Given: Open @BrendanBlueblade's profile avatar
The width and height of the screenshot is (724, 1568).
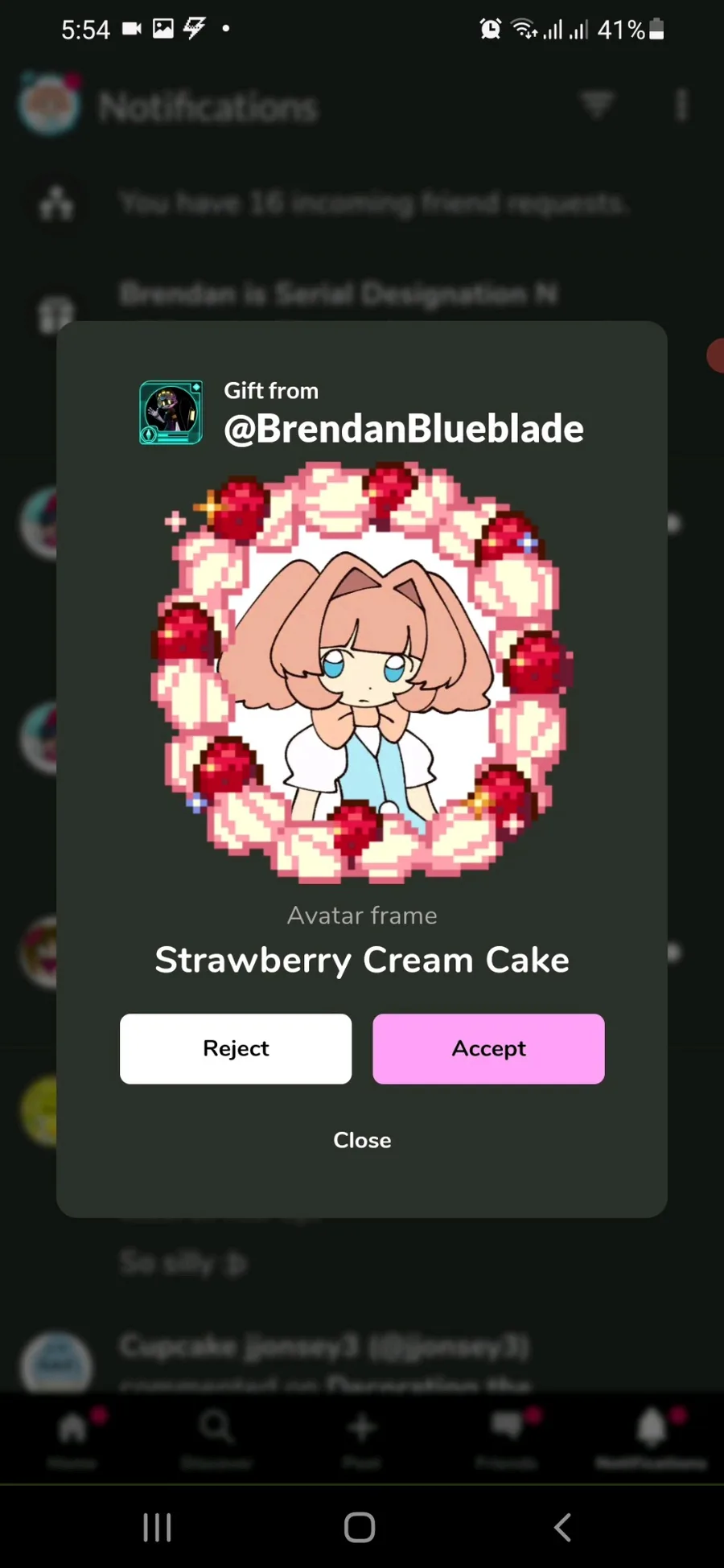Looking at the screenshot, I should point(171,413).
